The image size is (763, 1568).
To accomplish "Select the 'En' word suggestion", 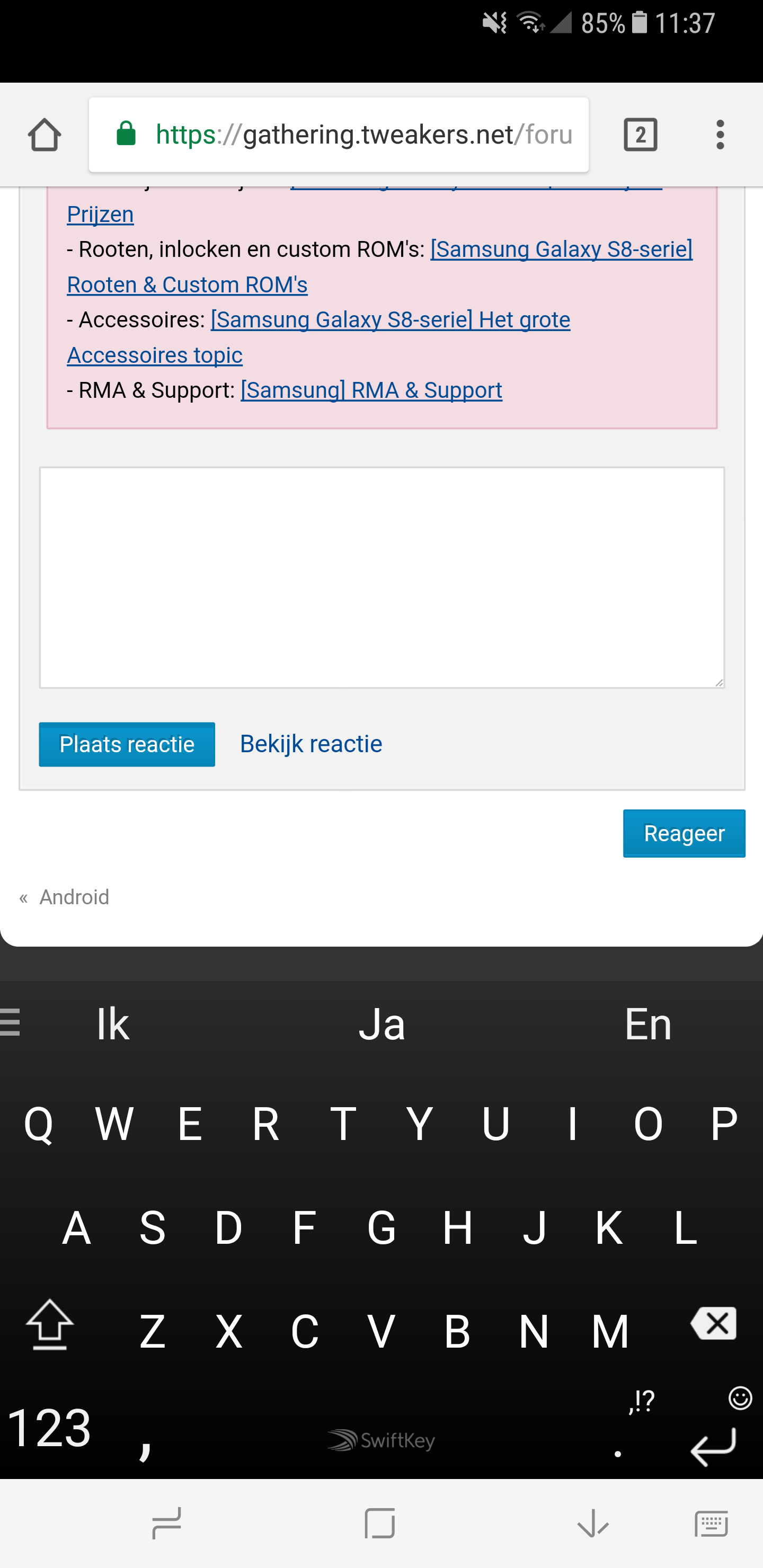I will tap(647, 1024).
